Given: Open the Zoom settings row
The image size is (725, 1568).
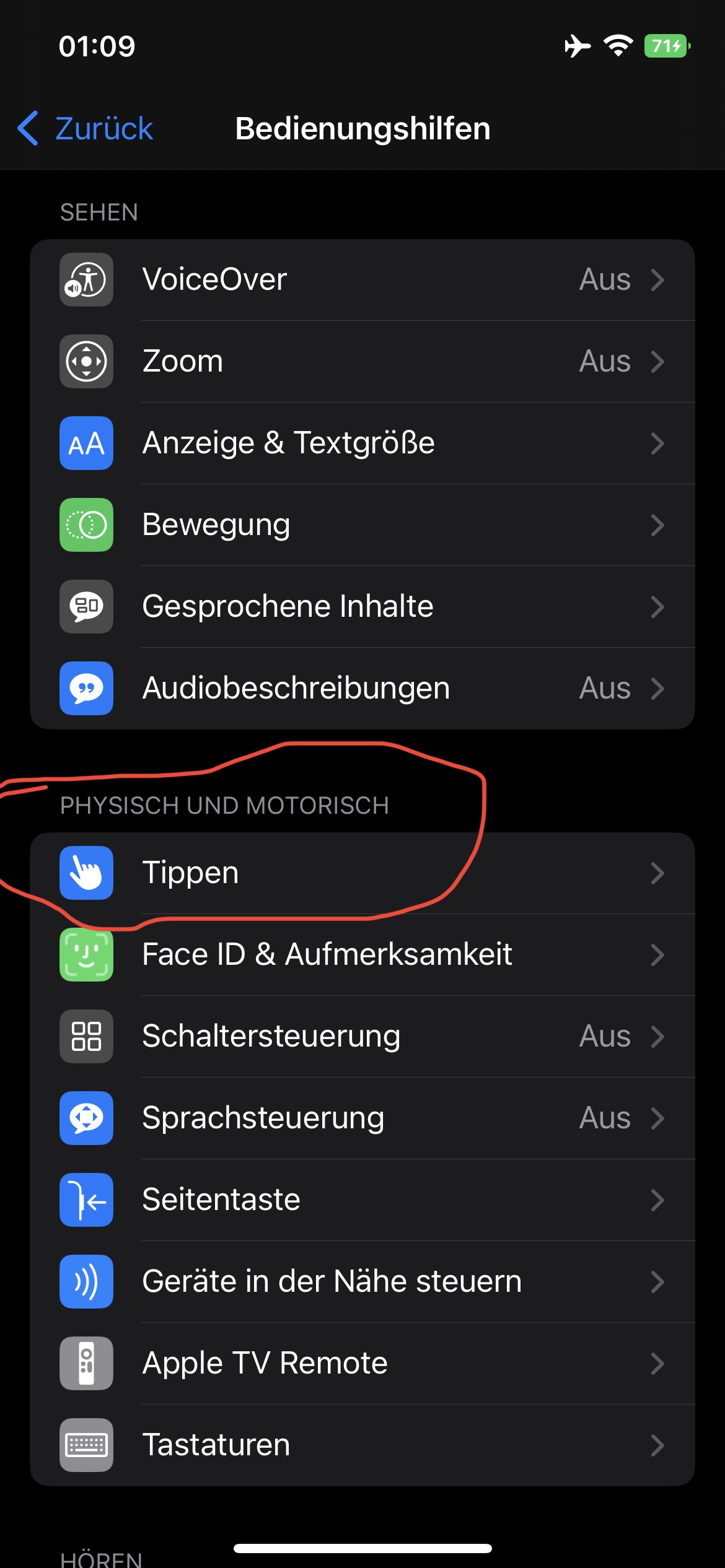Looking at the screenshot, I should point(362,361).
